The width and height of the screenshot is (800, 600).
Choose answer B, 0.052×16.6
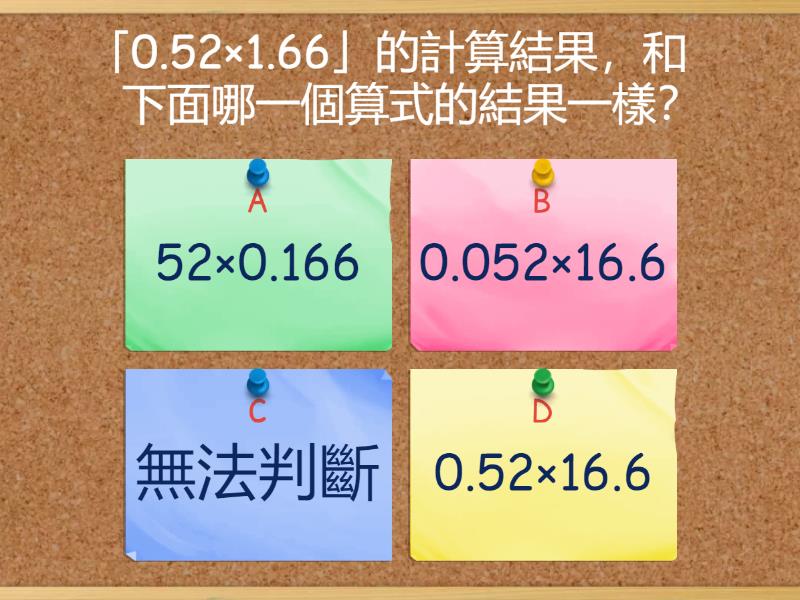coord(542,263)
